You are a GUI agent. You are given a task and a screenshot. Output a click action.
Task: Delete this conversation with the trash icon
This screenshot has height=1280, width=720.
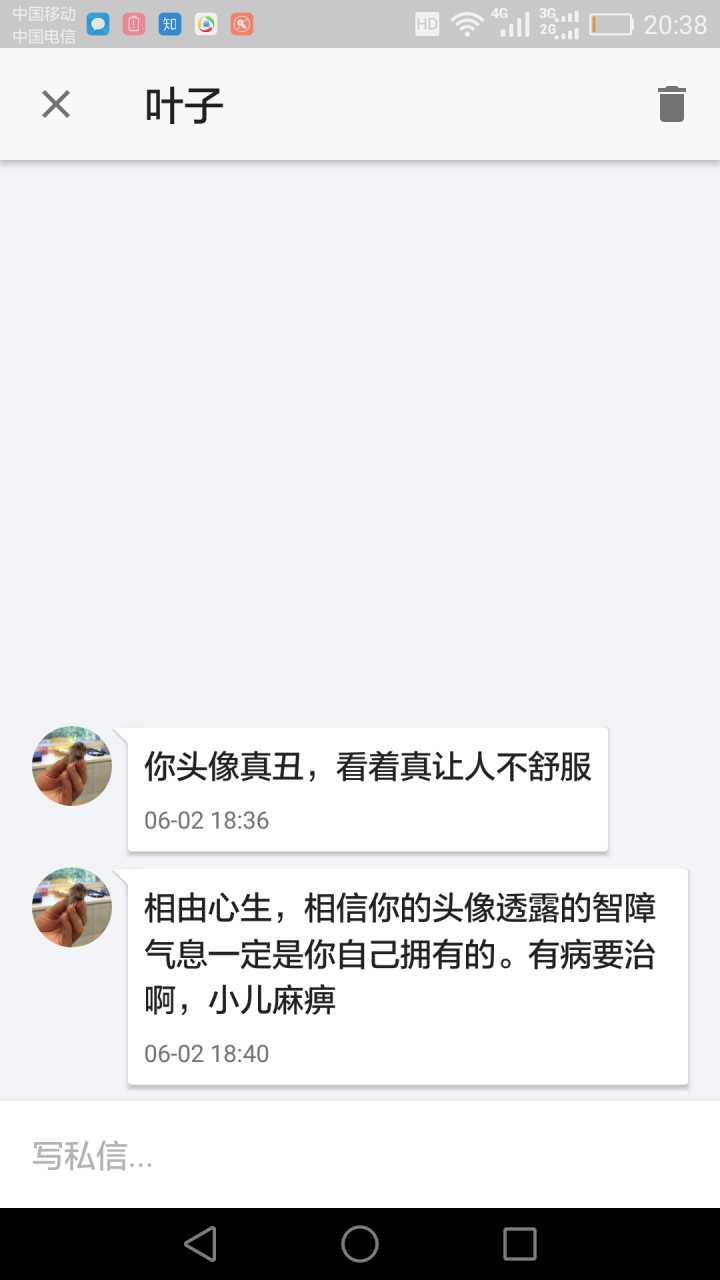(671, 104)
